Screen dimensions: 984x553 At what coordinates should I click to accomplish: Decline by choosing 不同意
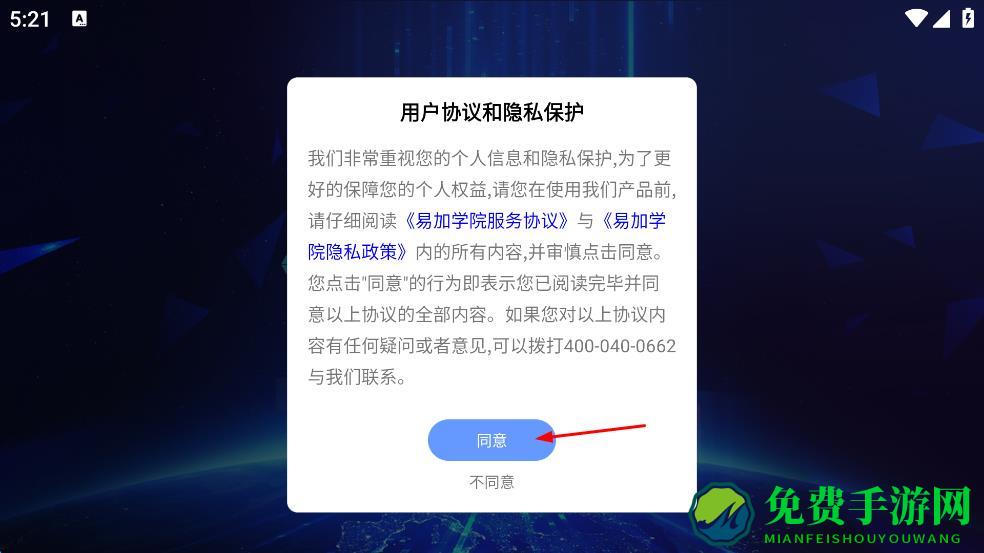coord(491,482)
